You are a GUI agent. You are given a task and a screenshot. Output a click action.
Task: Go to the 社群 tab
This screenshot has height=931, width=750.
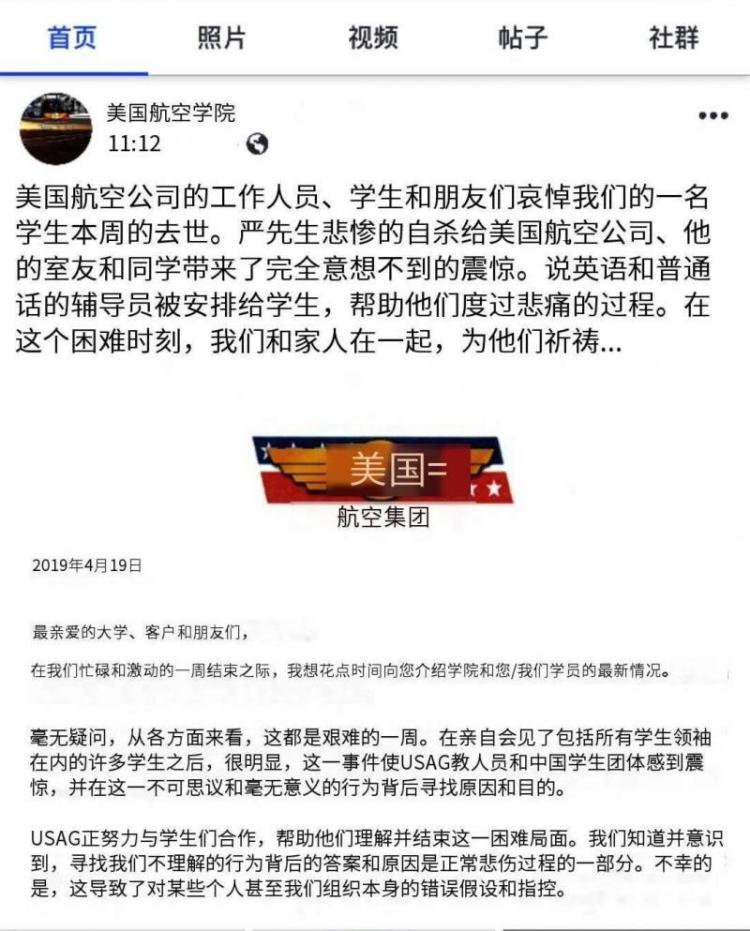pos(673,38)
